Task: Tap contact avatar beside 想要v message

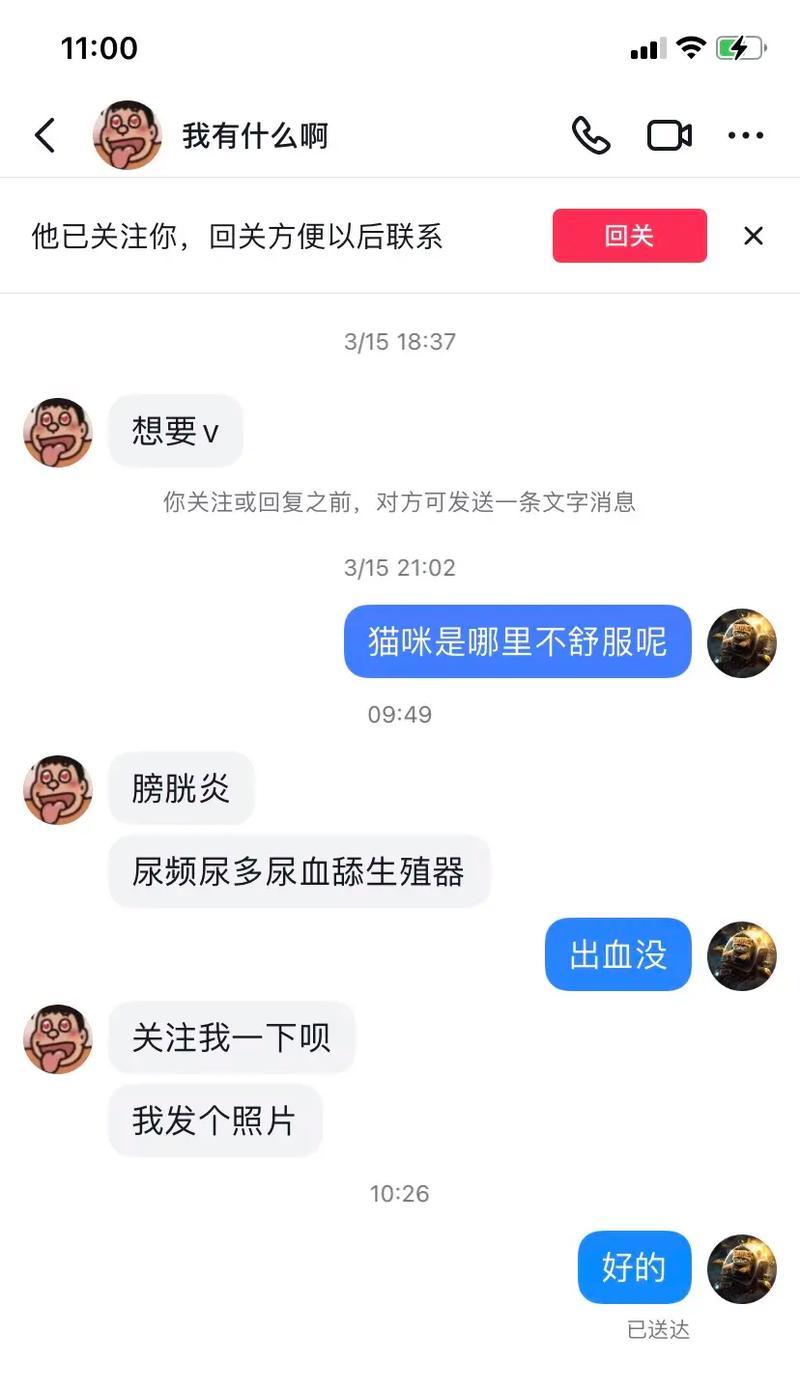Action: [58, 432]
